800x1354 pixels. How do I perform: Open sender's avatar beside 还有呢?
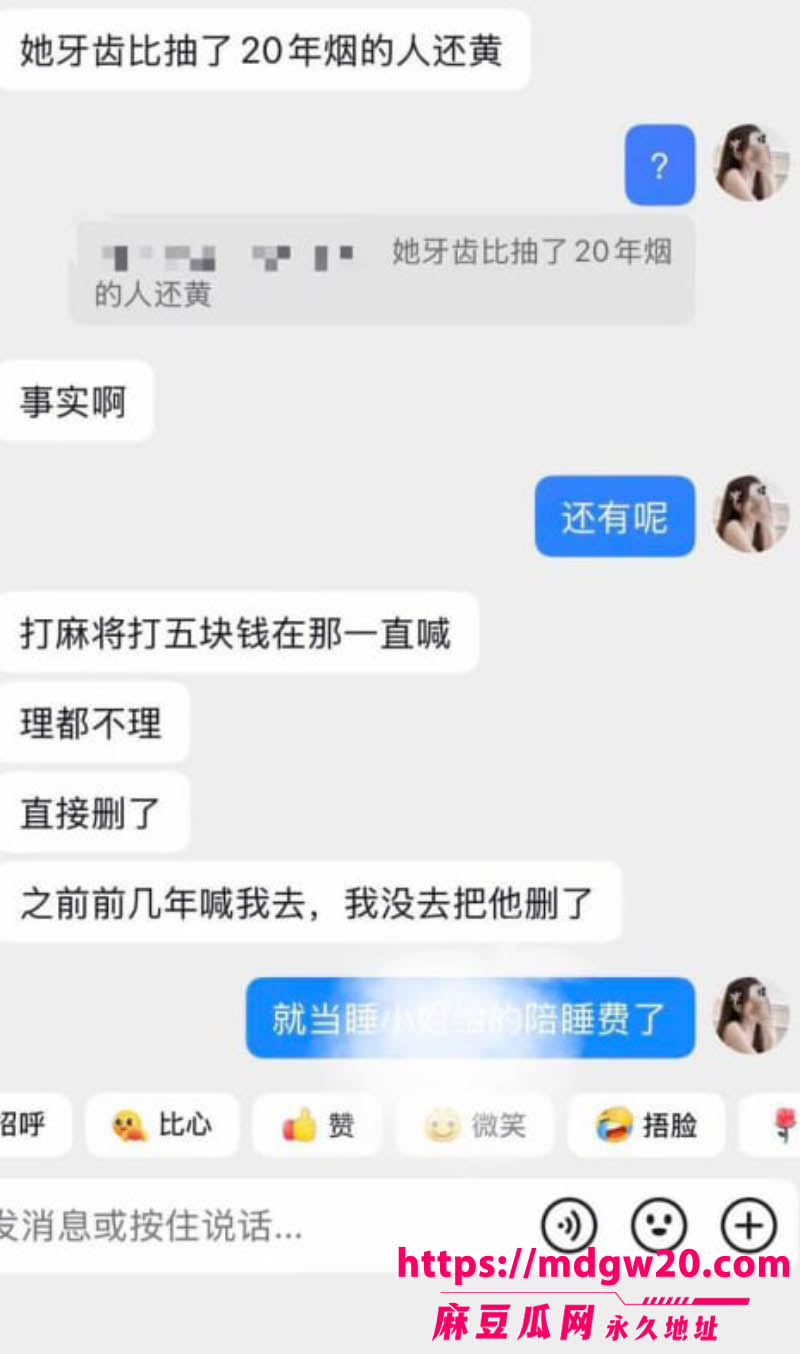click(x=750, y=514)
